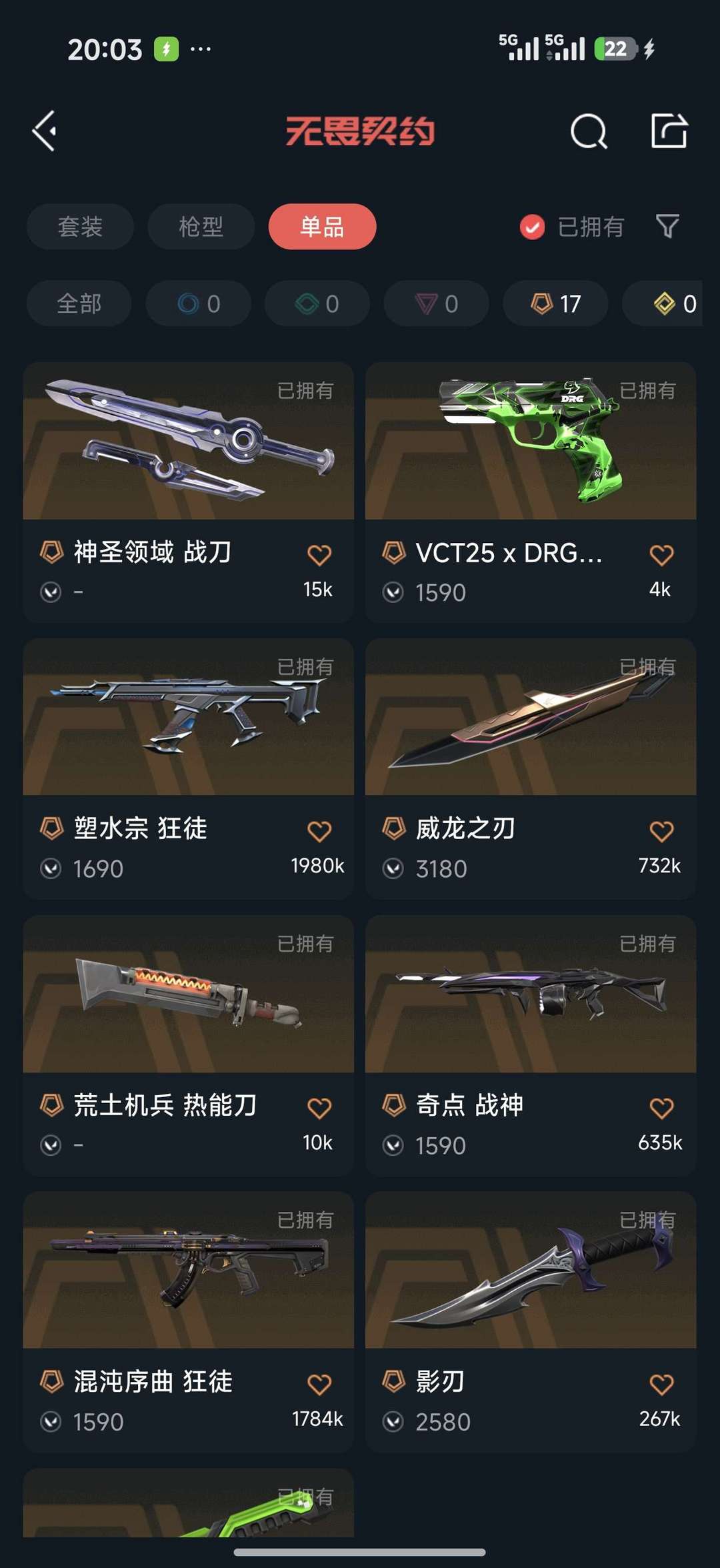
Task: Select the 全部 rarity chip
Action: tap(79, 303)
